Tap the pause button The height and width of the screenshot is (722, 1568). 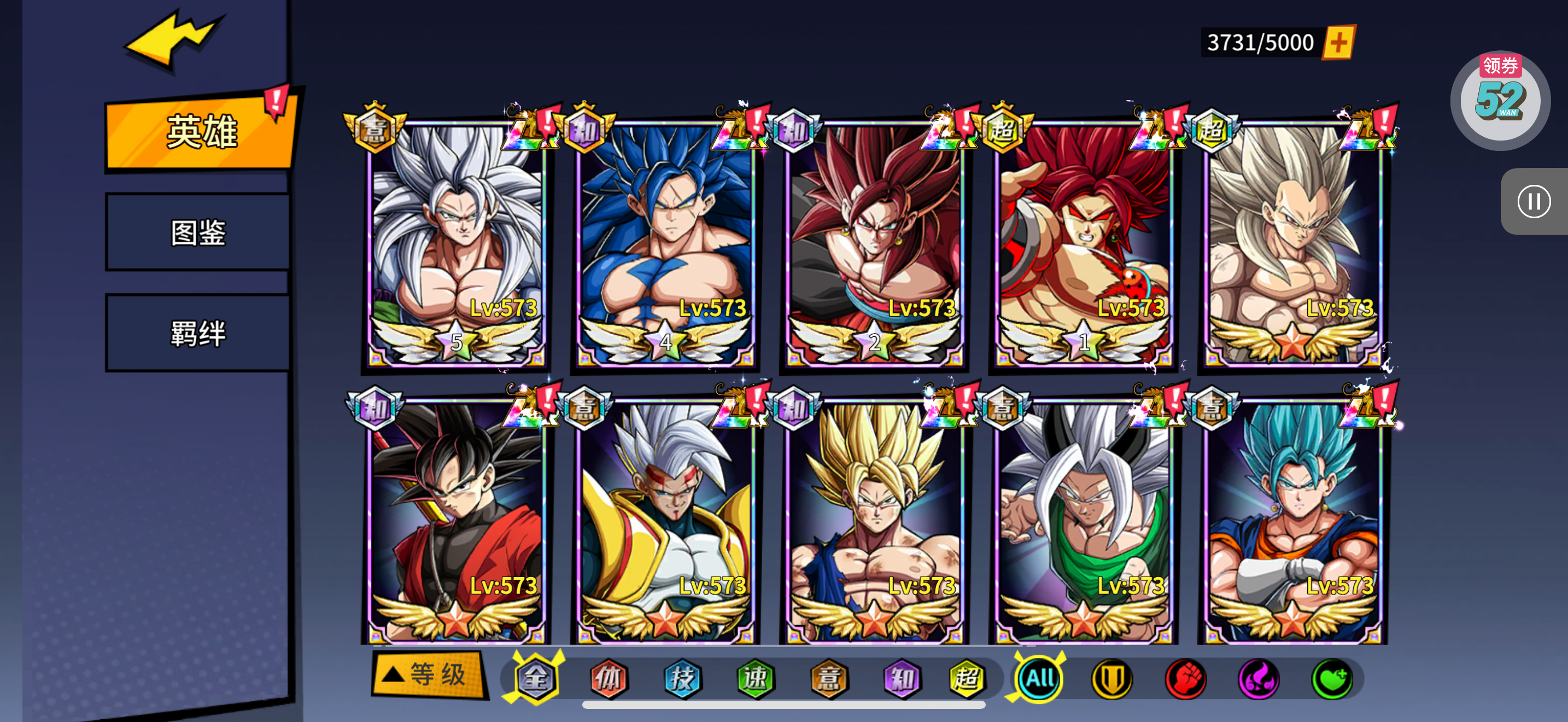(x=1532, y=201)
